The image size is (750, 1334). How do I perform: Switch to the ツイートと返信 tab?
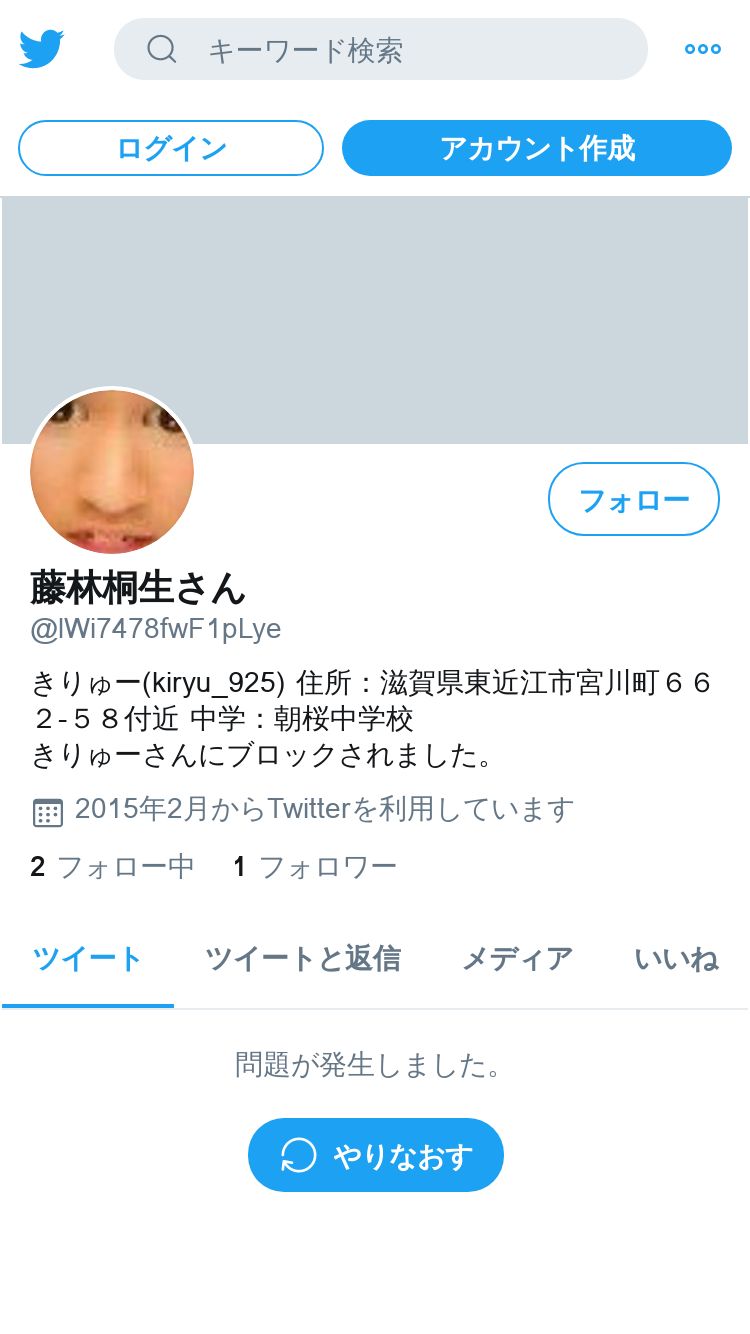[x=303, y=959]
